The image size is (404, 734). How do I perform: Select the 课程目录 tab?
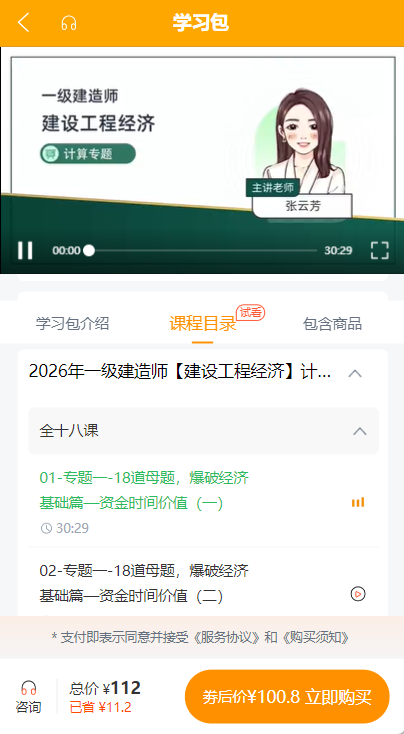click(x=203, y=323)
